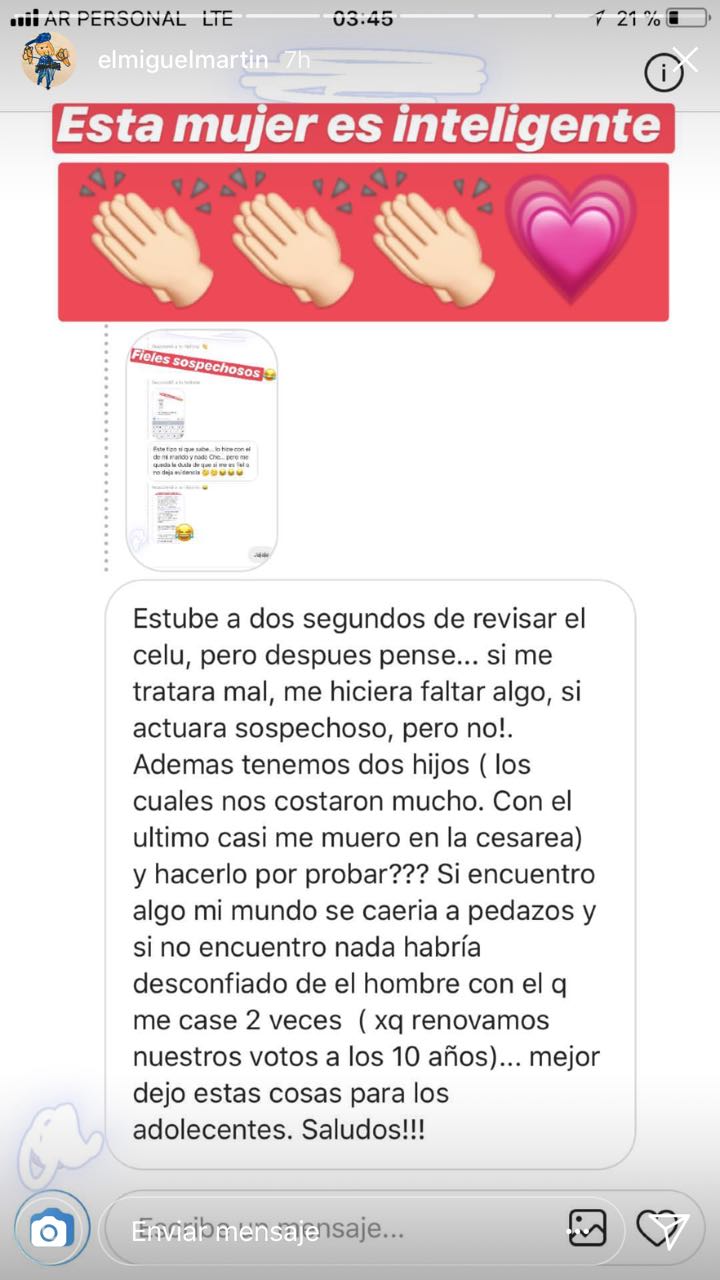Share this story via the paper plane icon
Image resolution: width=720 pixels, height=1280 pixels.
(669, 1230)
